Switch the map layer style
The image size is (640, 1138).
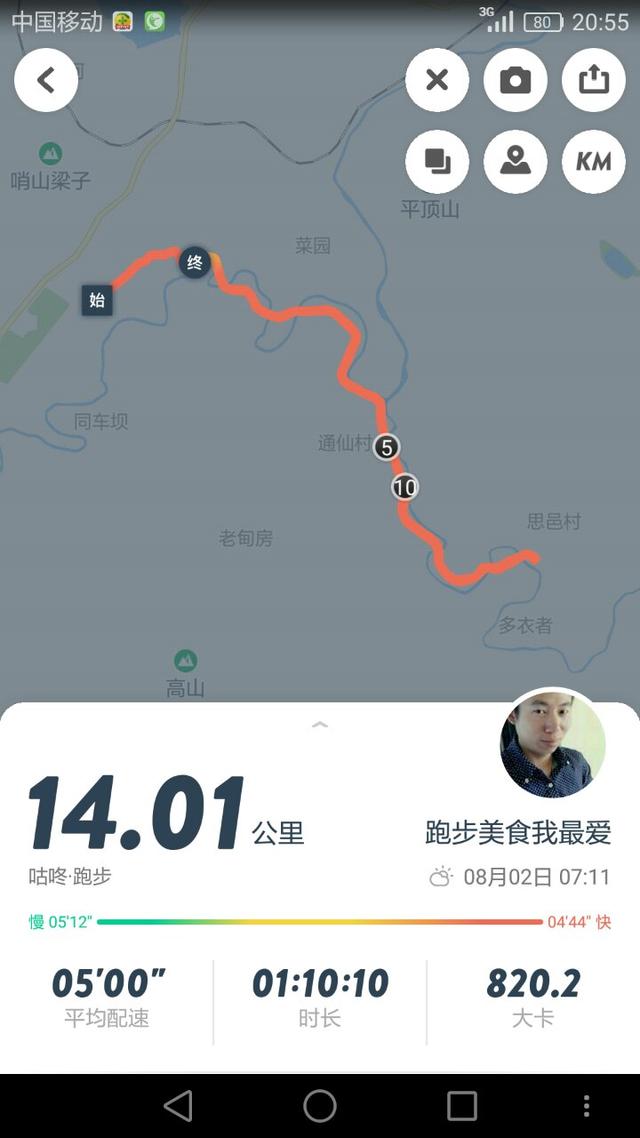pos(437,161)
